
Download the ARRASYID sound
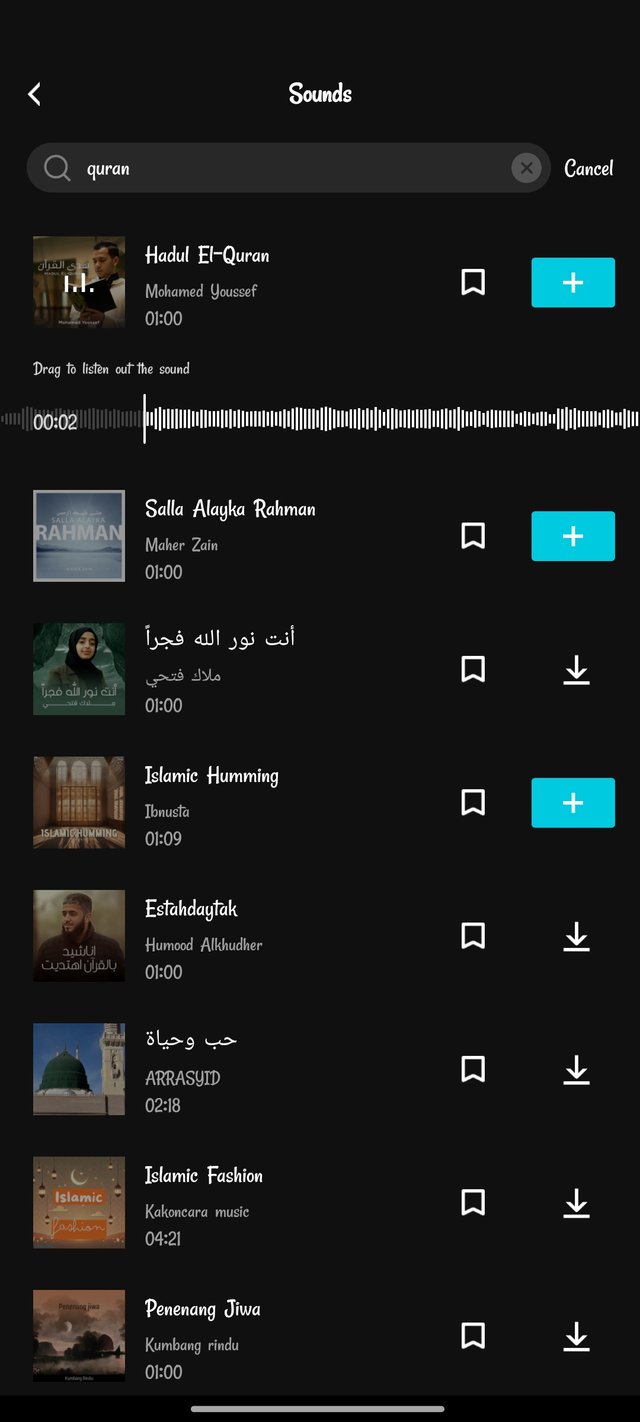pos(576,1070)
